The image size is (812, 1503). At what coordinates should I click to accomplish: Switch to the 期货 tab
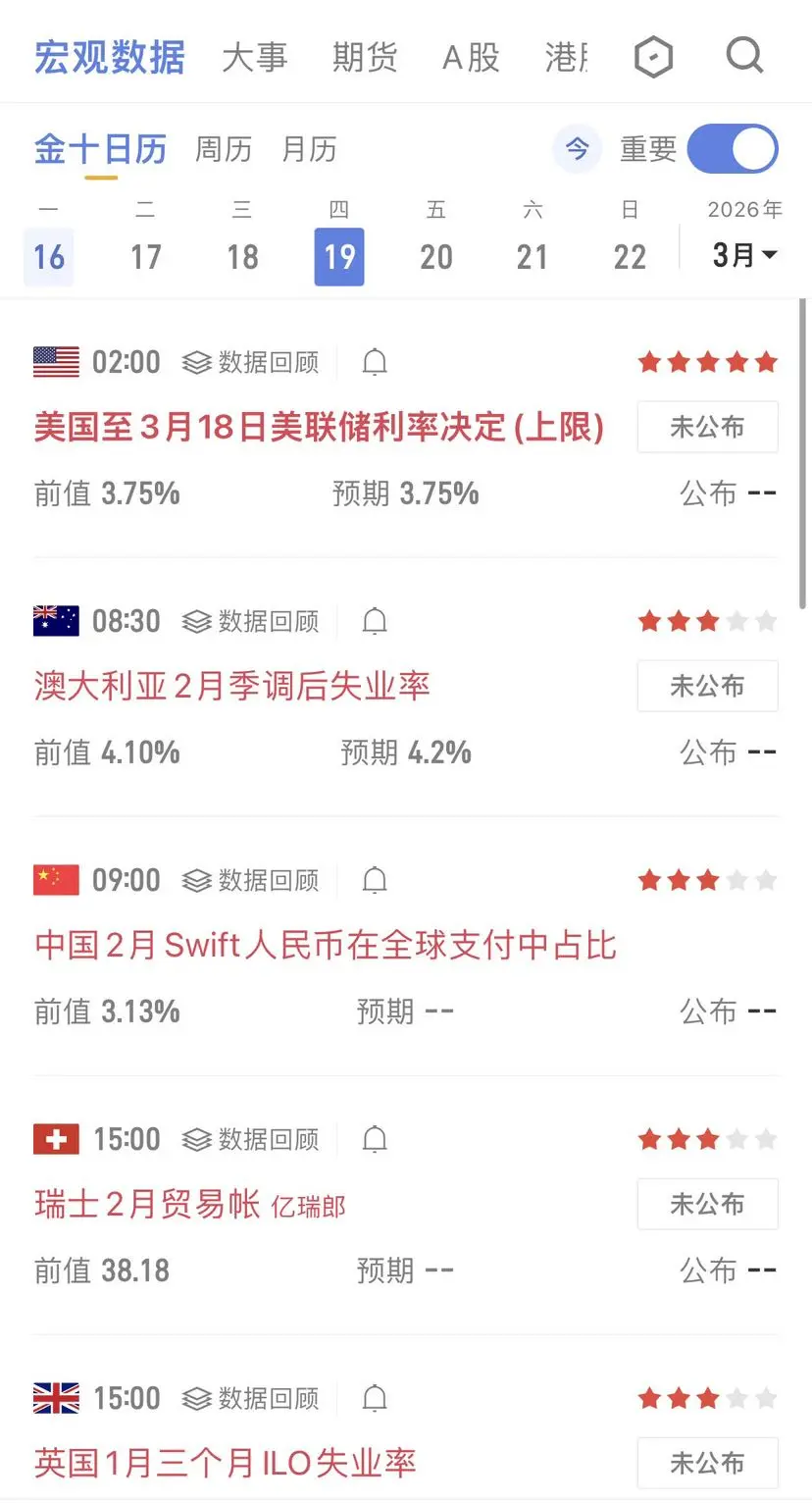(x=365, y=58)
